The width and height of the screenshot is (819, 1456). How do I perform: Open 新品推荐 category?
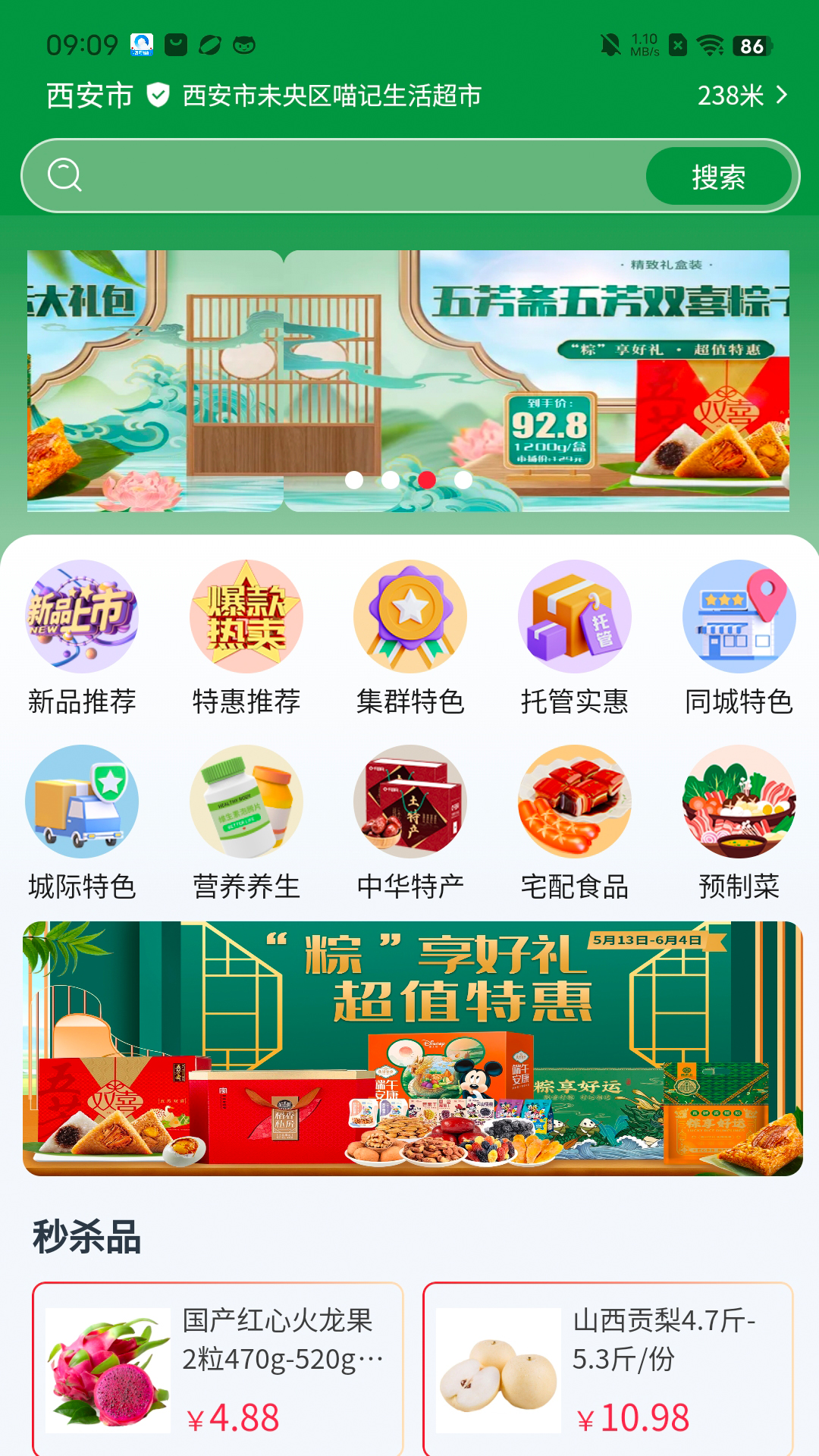pos(82,639)
